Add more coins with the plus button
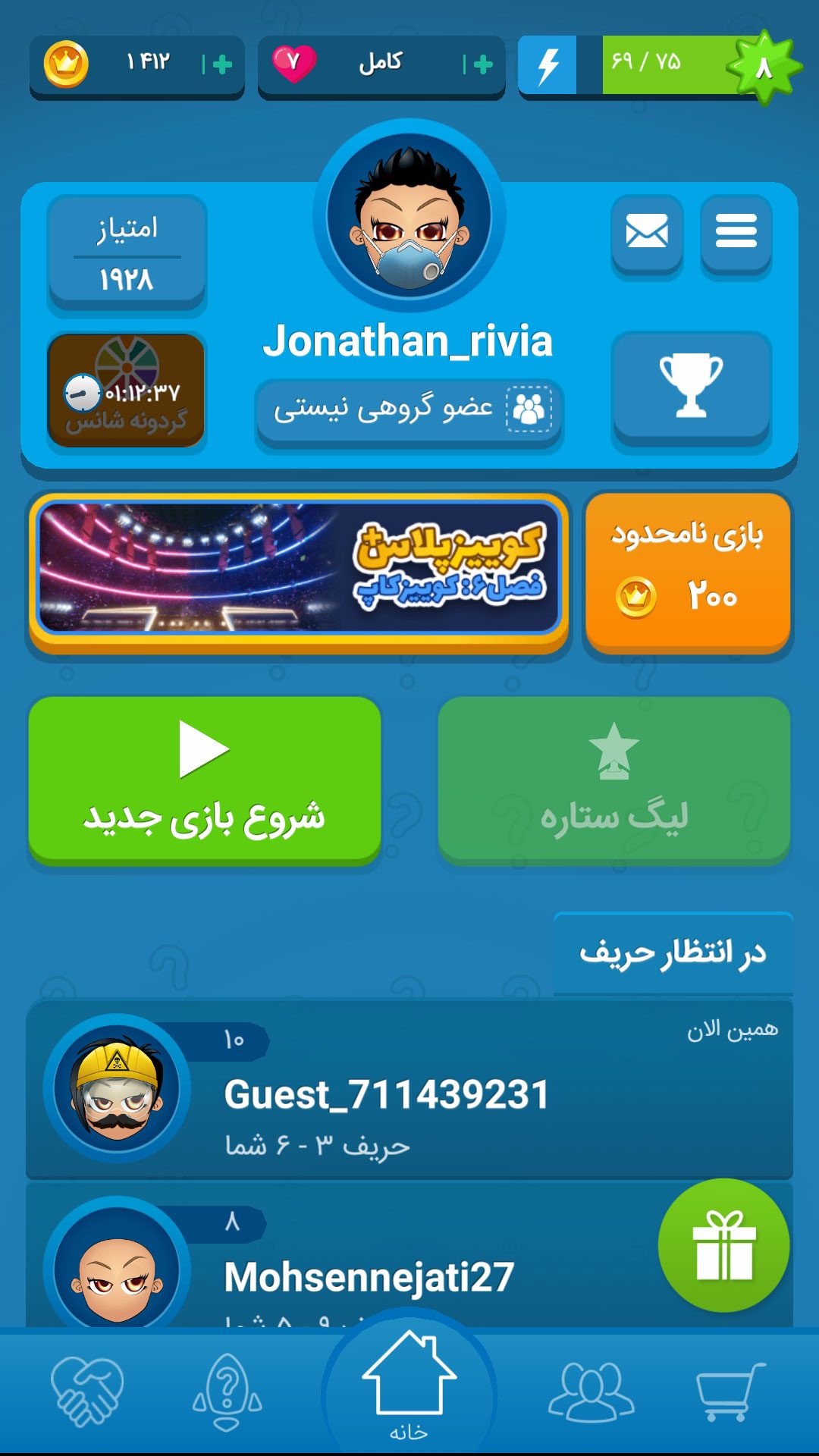The image size is (819, 1456). [x=221, y=65]
